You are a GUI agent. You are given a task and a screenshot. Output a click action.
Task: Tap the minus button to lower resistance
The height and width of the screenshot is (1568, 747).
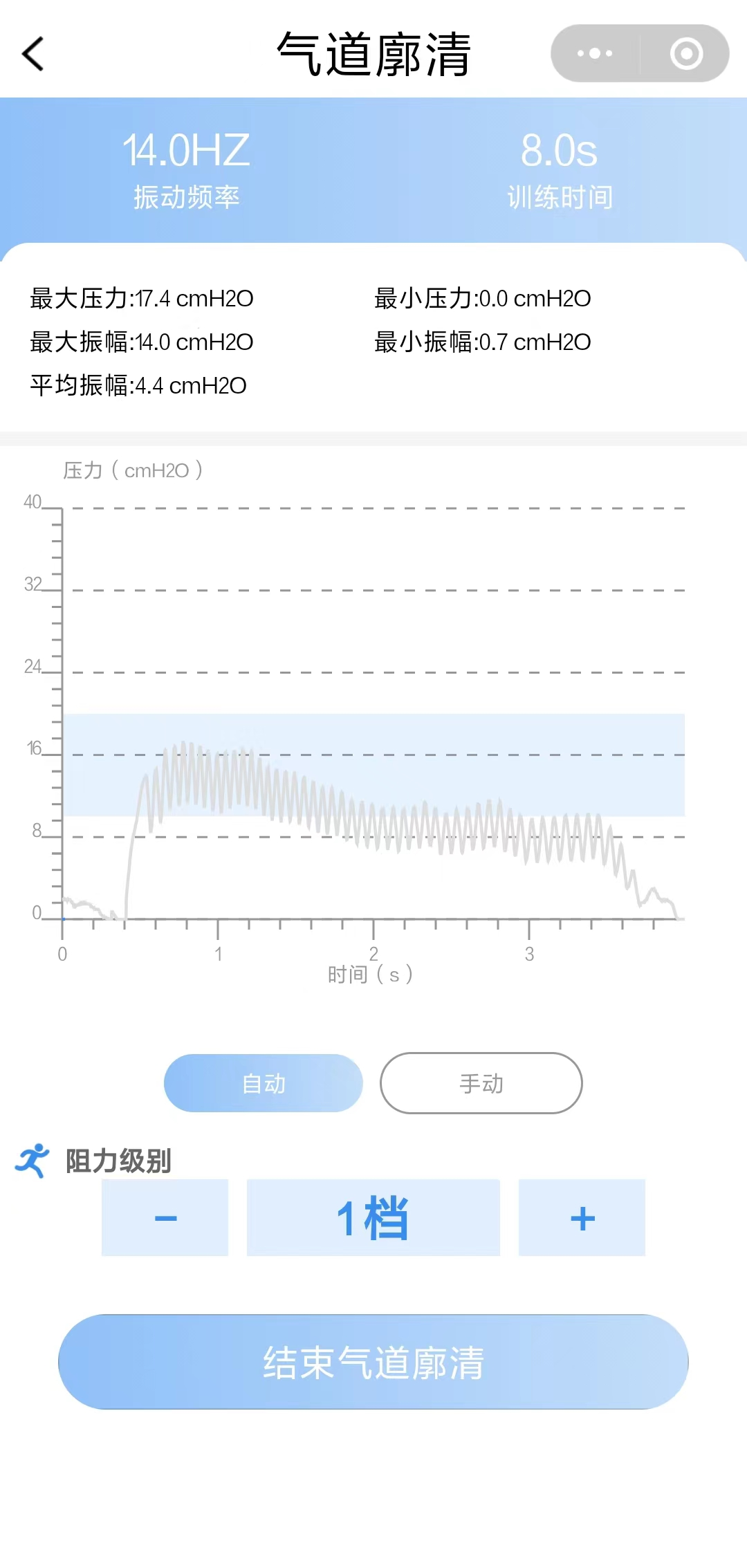click(165, 1216)
